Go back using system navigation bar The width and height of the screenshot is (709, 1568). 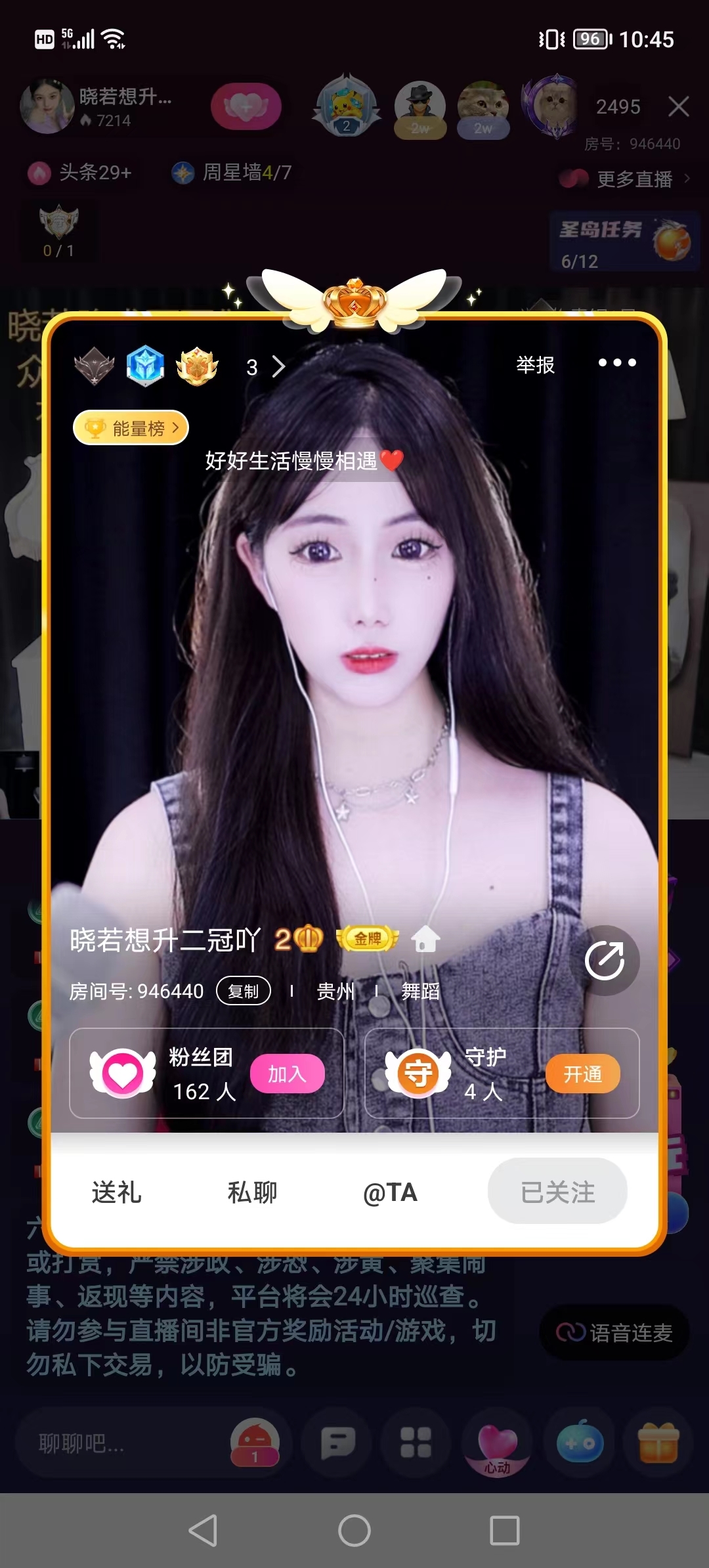click(x=203, y=1531)
